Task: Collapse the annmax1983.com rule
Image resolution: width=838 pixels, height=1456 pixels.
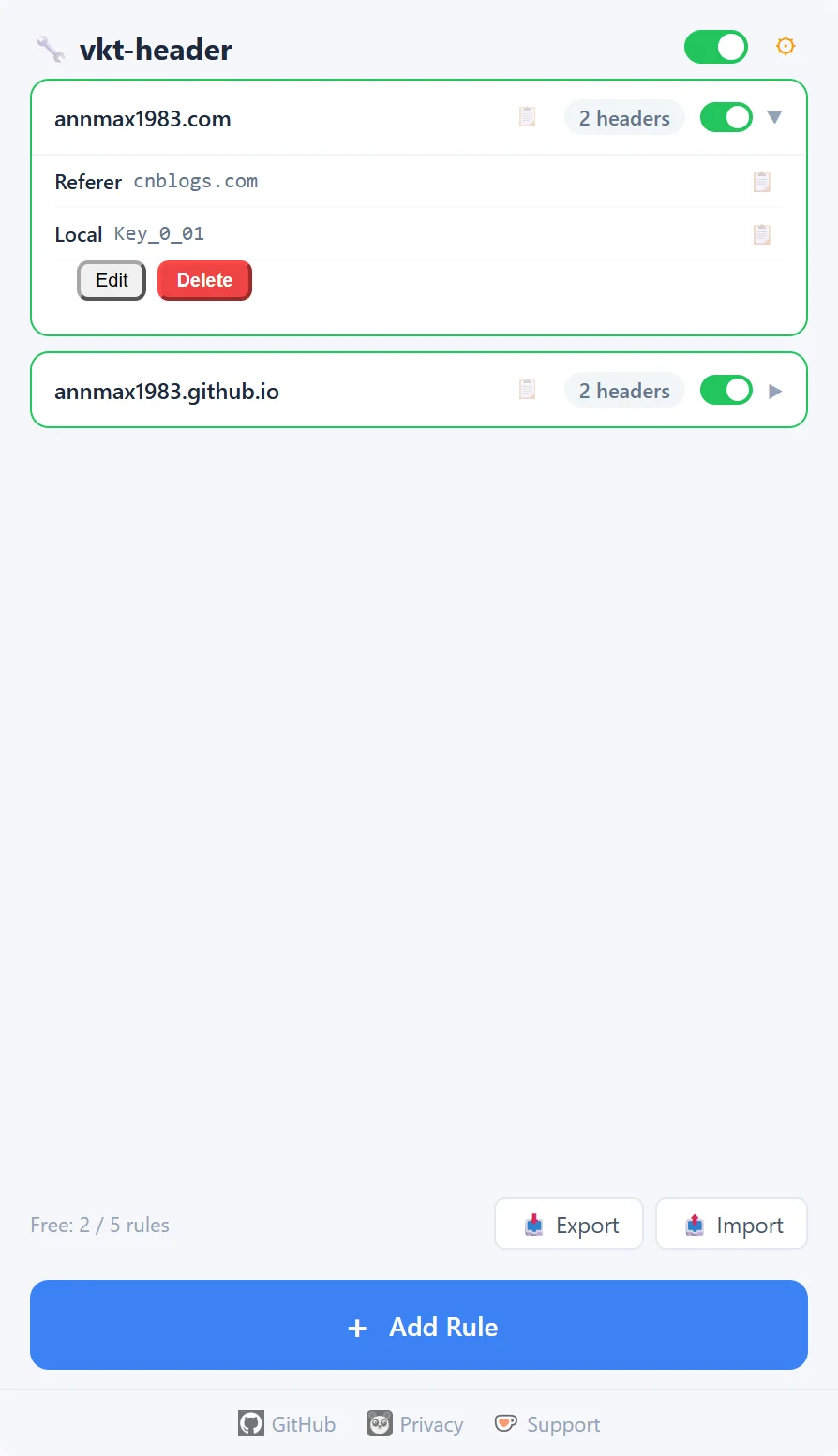Action: tap(774, 117)
